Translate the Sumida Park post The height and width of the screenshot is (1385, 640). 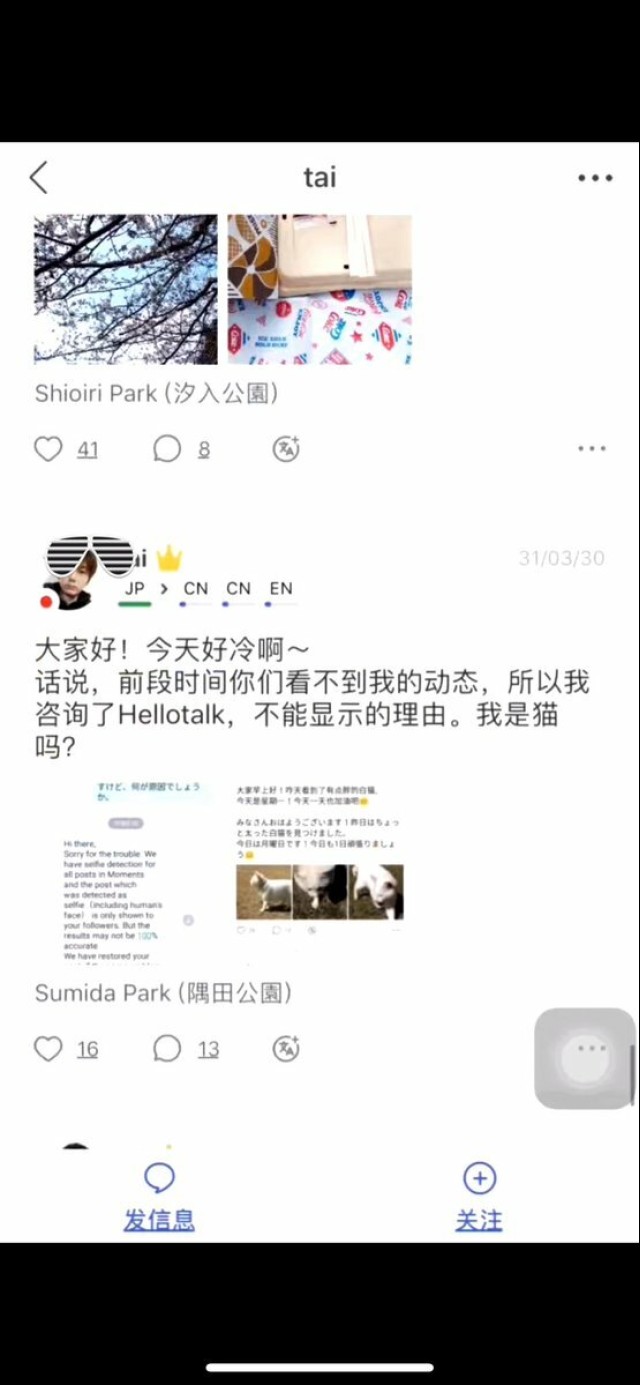click(286, 1049)
